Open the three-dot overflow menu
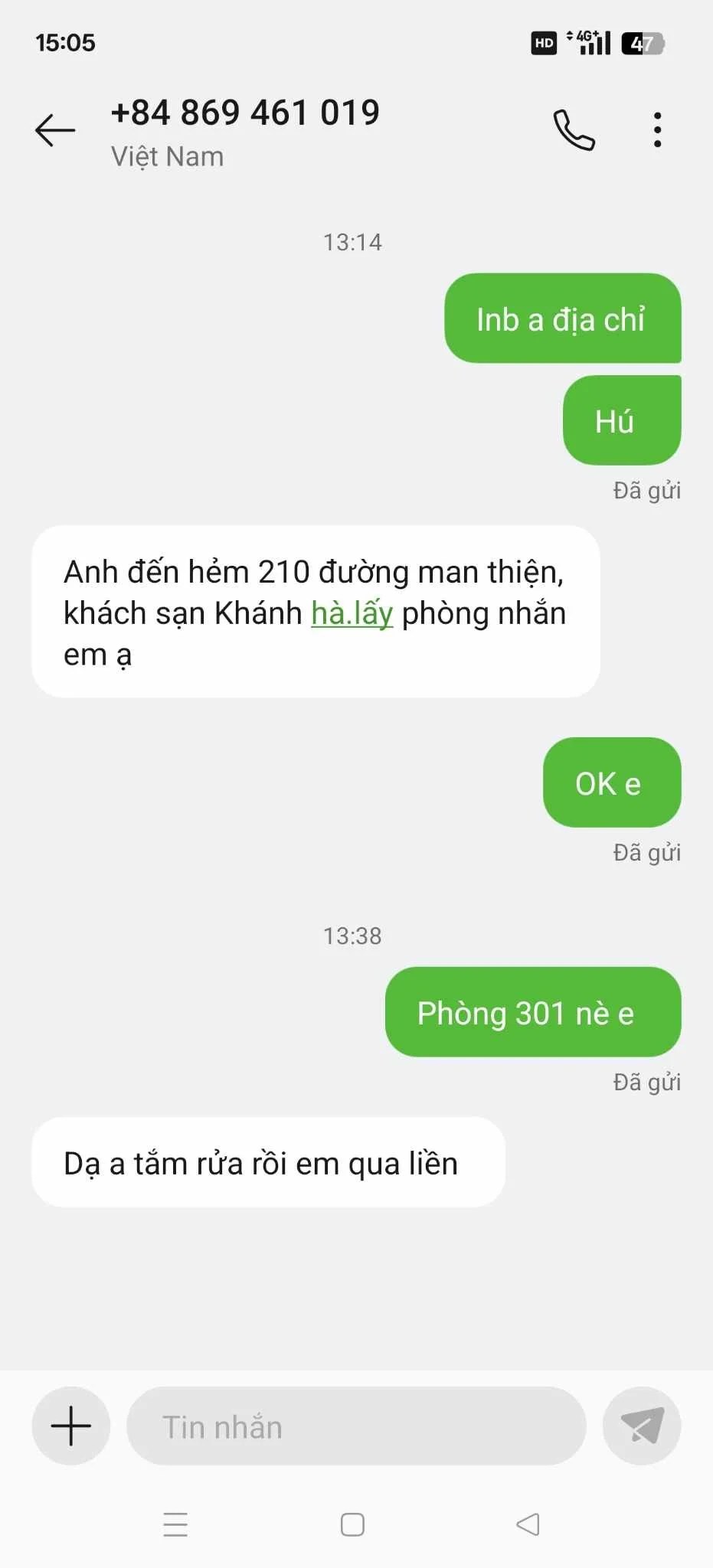The image size is (713, 1568). click(x=657, y=130)
